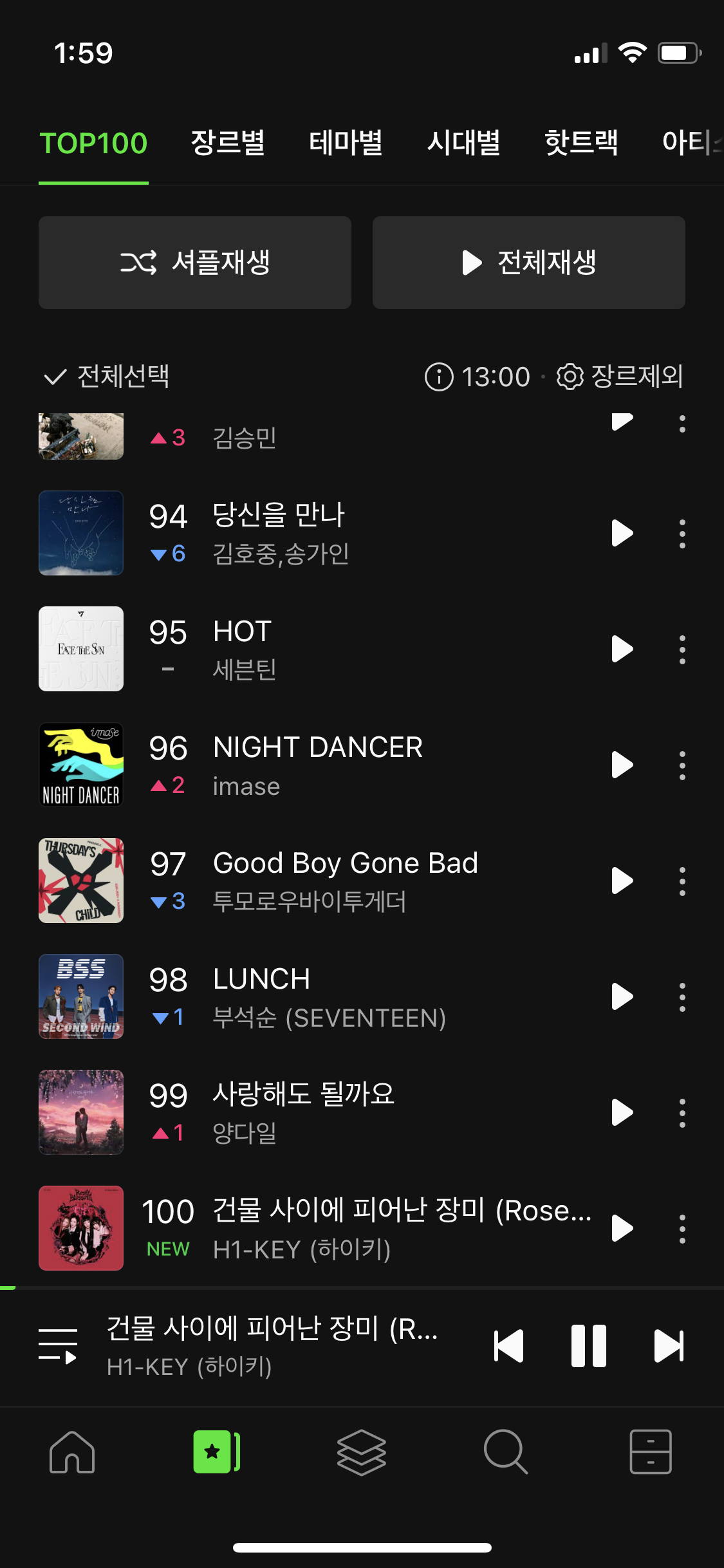Screen dimensions: 724x1568
Task: Skip to next track in mini player
Action: click(x=670, y=1345)
